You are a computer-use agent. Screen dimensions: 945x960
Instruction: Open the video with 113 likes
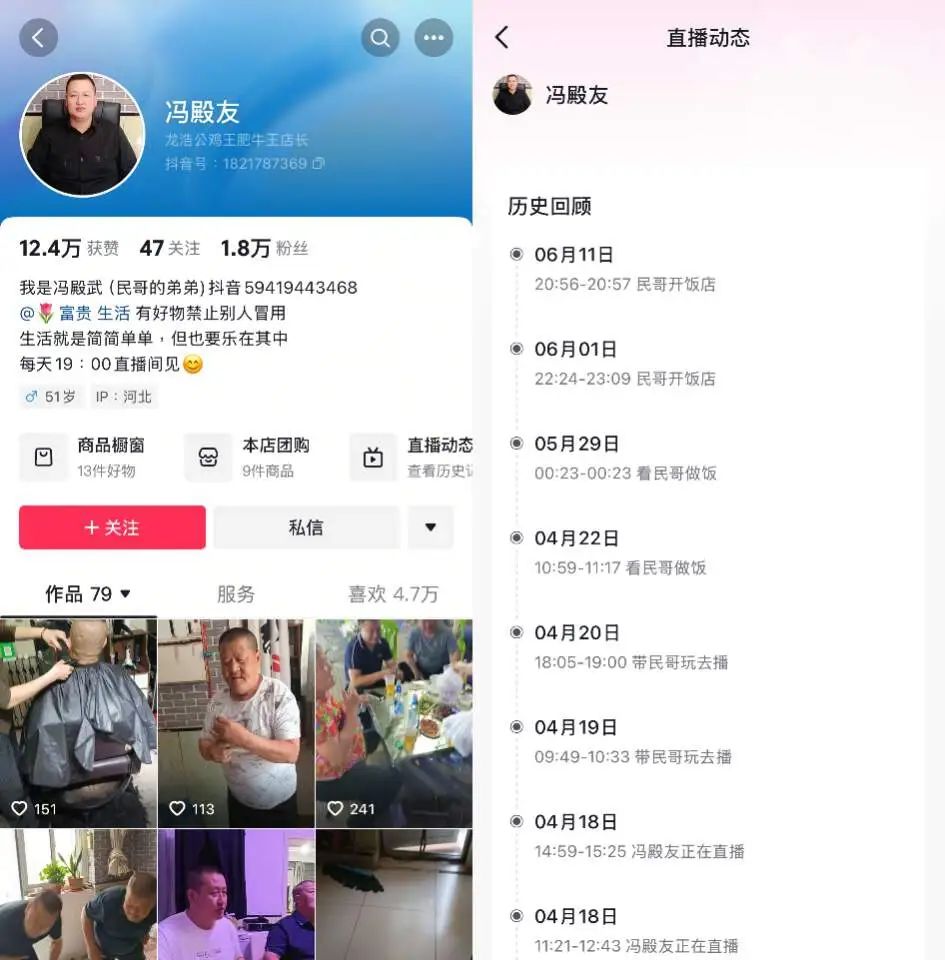[236, 722]
